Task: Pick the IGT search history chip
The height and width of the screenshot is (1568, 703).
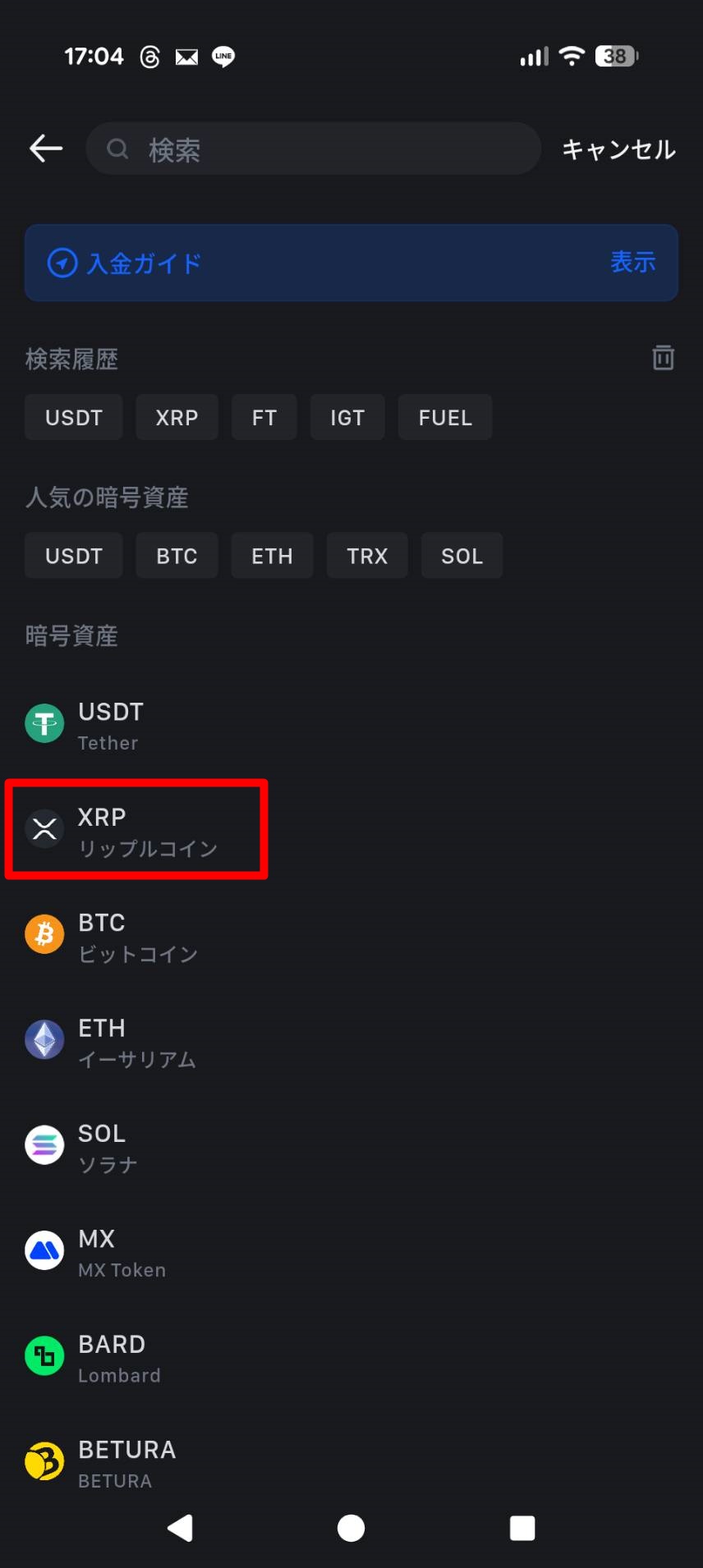Action: click(347, 418)
